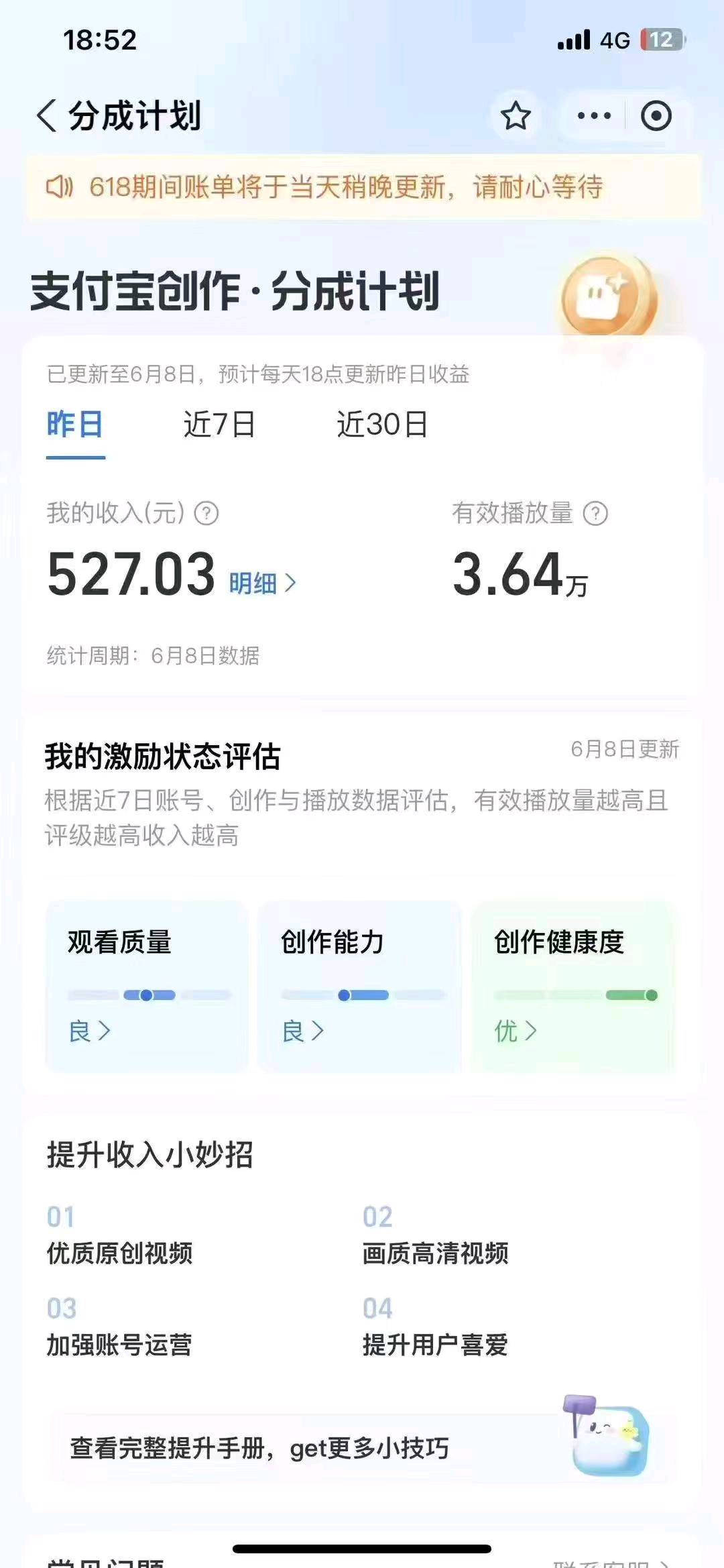Open the three-dot more menu
This screenshot has height=1568, width=724.
pyautogui.click(x=594, y=116)
